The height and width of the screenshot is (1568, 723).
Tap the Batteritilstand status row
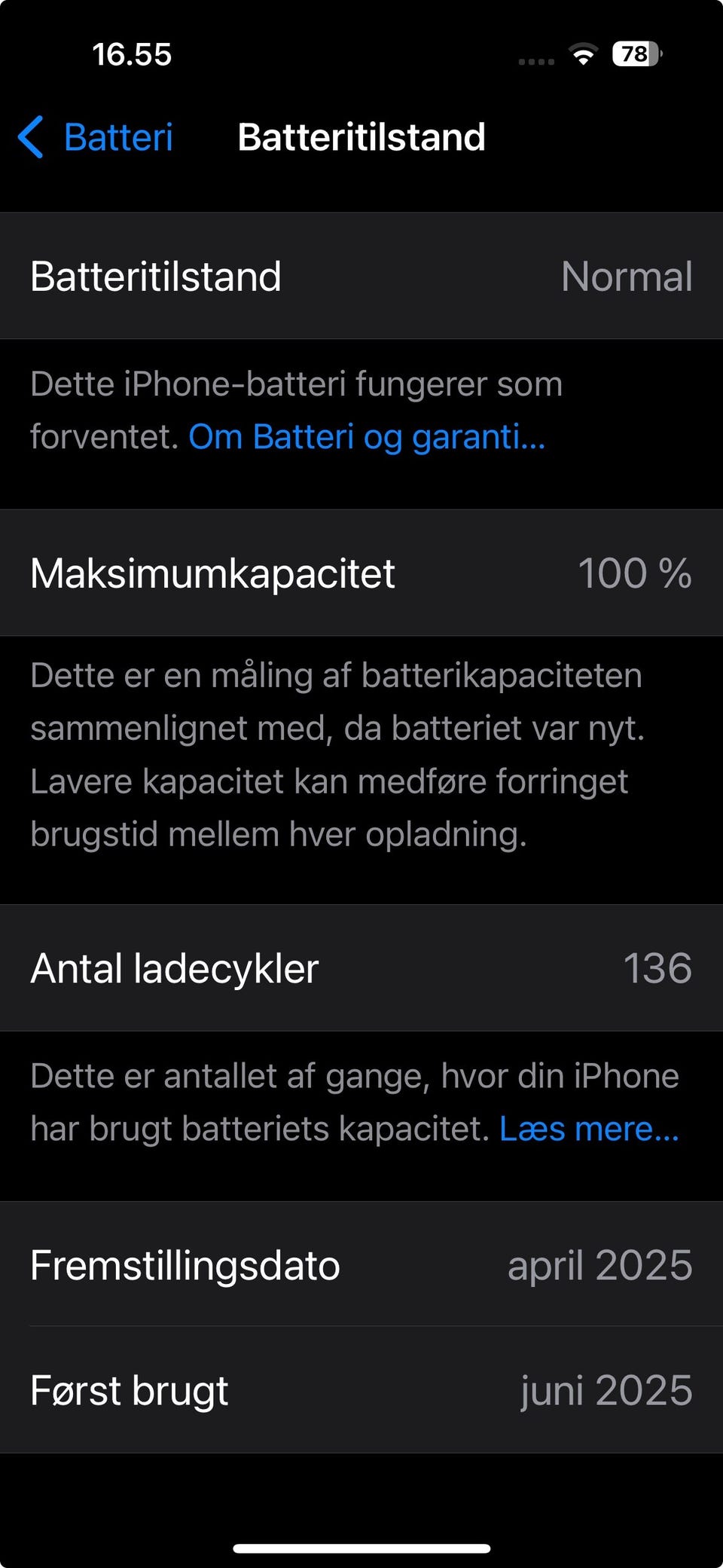click(x=361, y=276)
